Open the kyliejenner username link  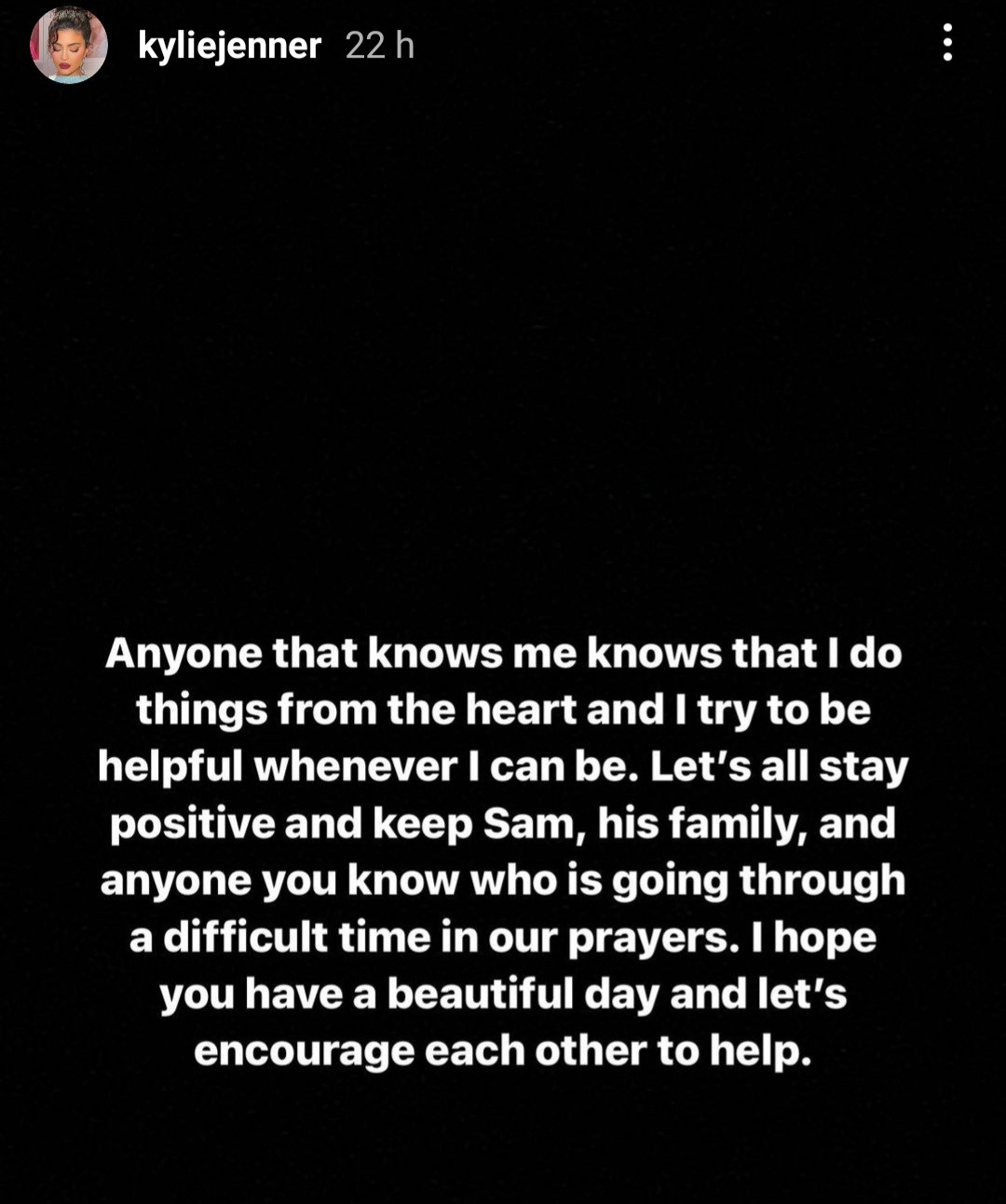coord(229,46)
